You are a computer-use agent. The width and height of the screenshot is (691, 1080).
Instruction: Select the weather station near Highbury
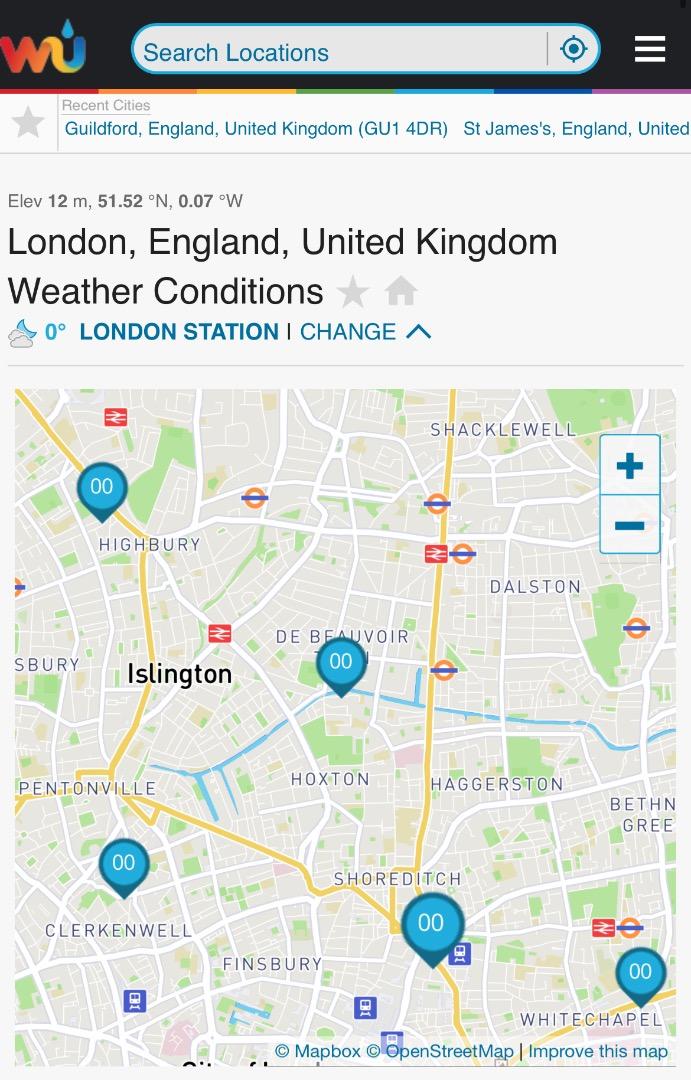coord(102,488)
